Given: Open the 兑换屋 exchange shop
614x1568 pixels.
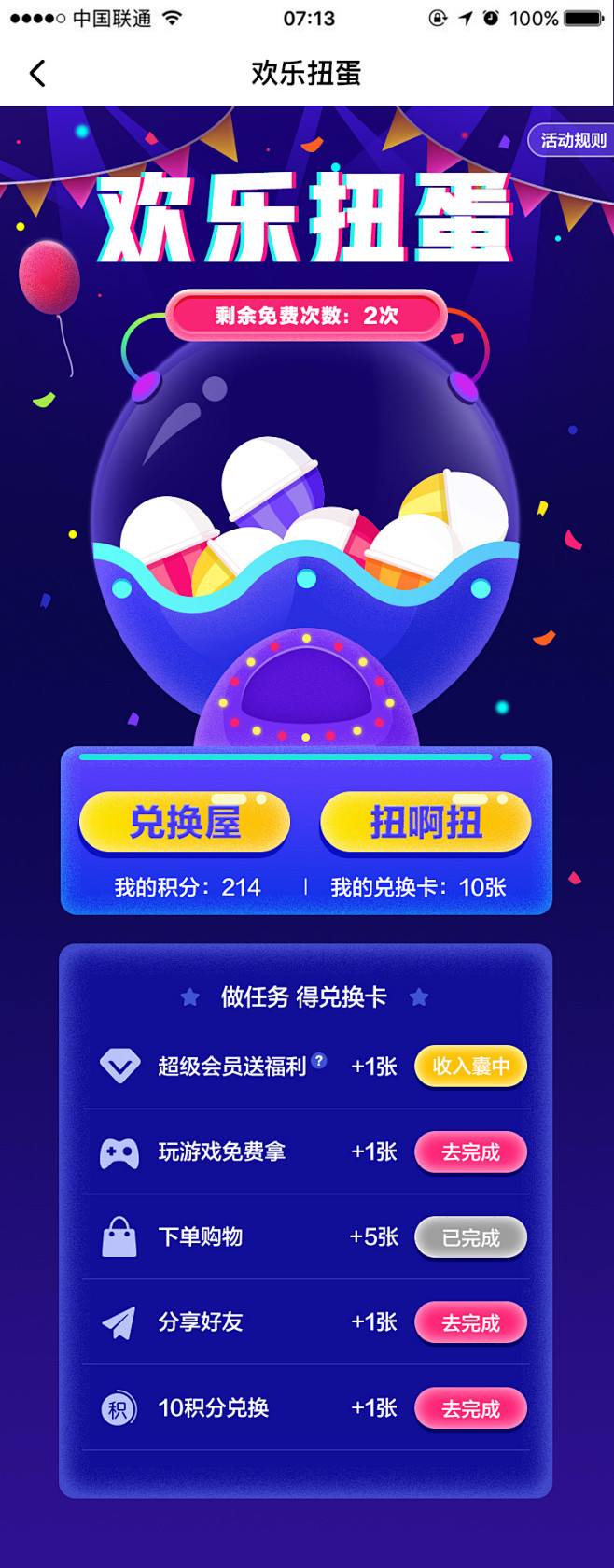Looking at the screenshot, I should point(185,823).
